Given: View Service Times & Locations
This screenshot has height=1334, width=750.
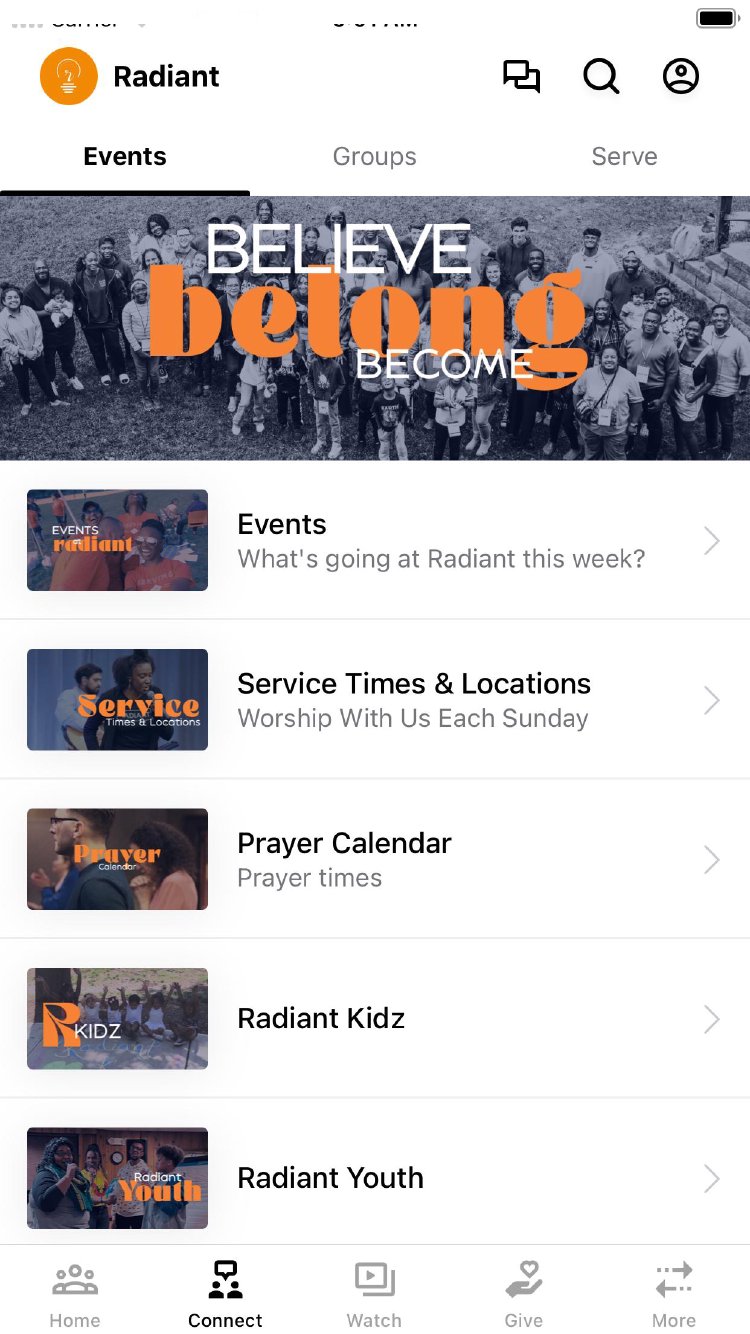Looking at the screenshot, I should (x=375, y=700).
